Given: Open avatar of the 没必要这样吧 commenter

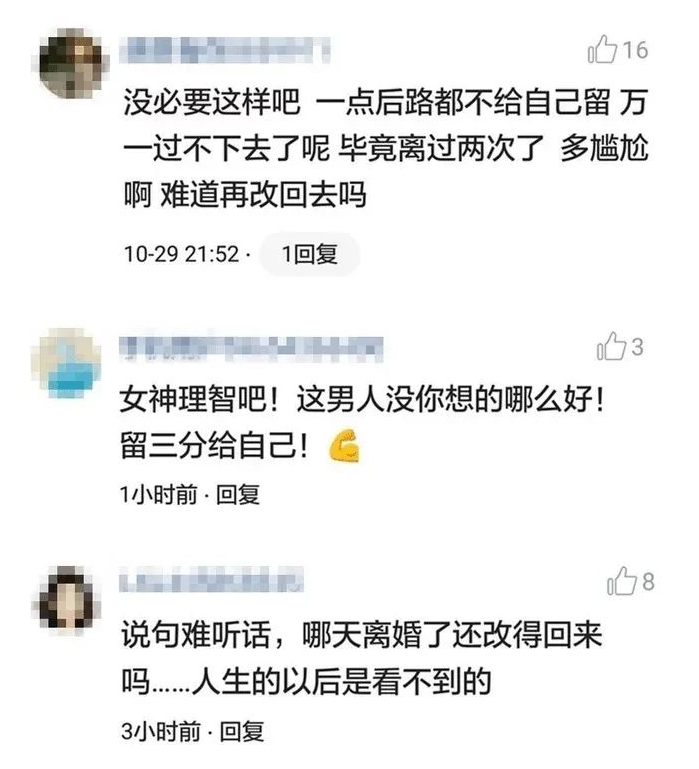Looking at the screenshot, I should (68, 63).
